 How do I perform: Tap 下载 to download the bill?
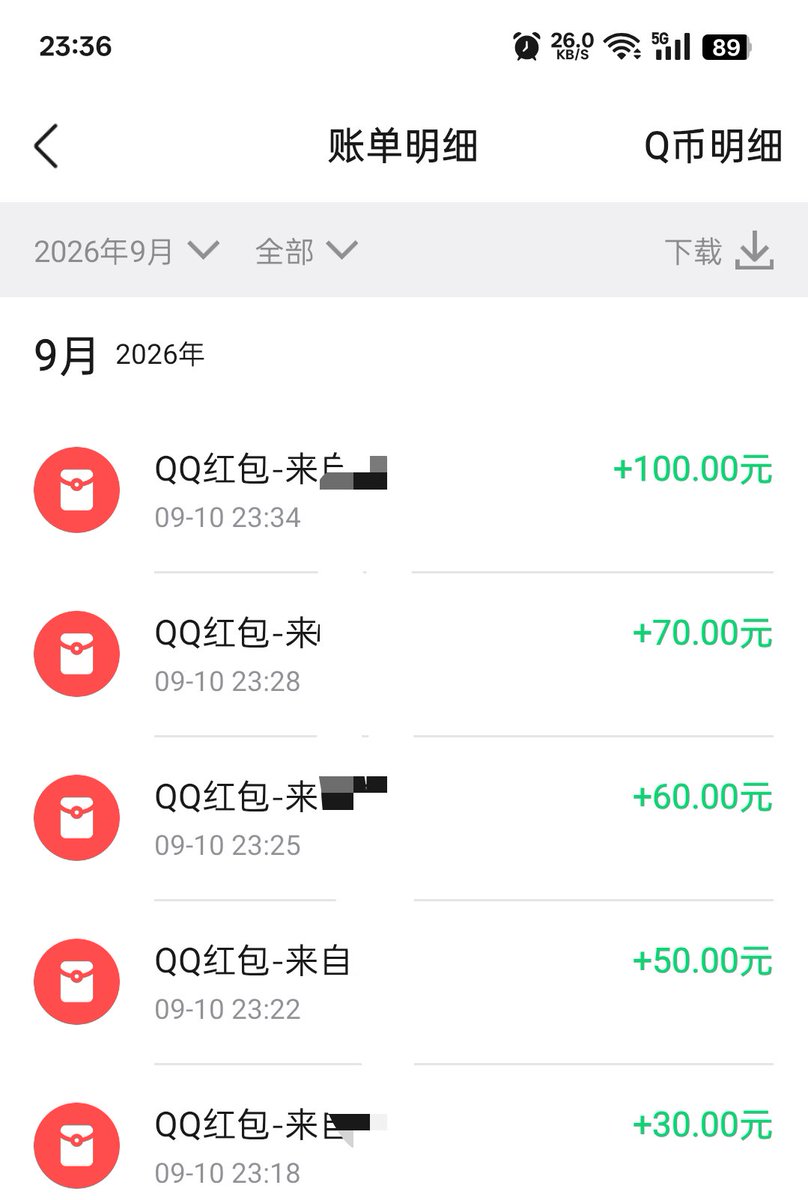tap(720, 250)
